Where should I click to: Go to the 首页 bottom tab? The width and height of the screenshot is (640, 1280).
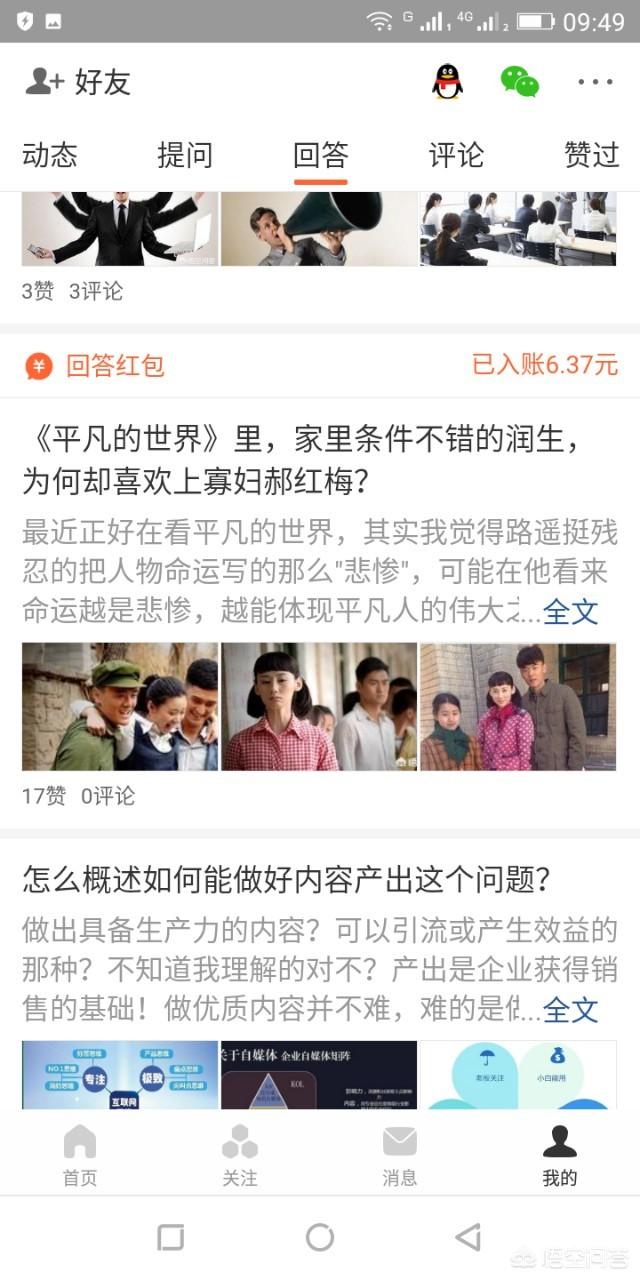click(80, 1155)
